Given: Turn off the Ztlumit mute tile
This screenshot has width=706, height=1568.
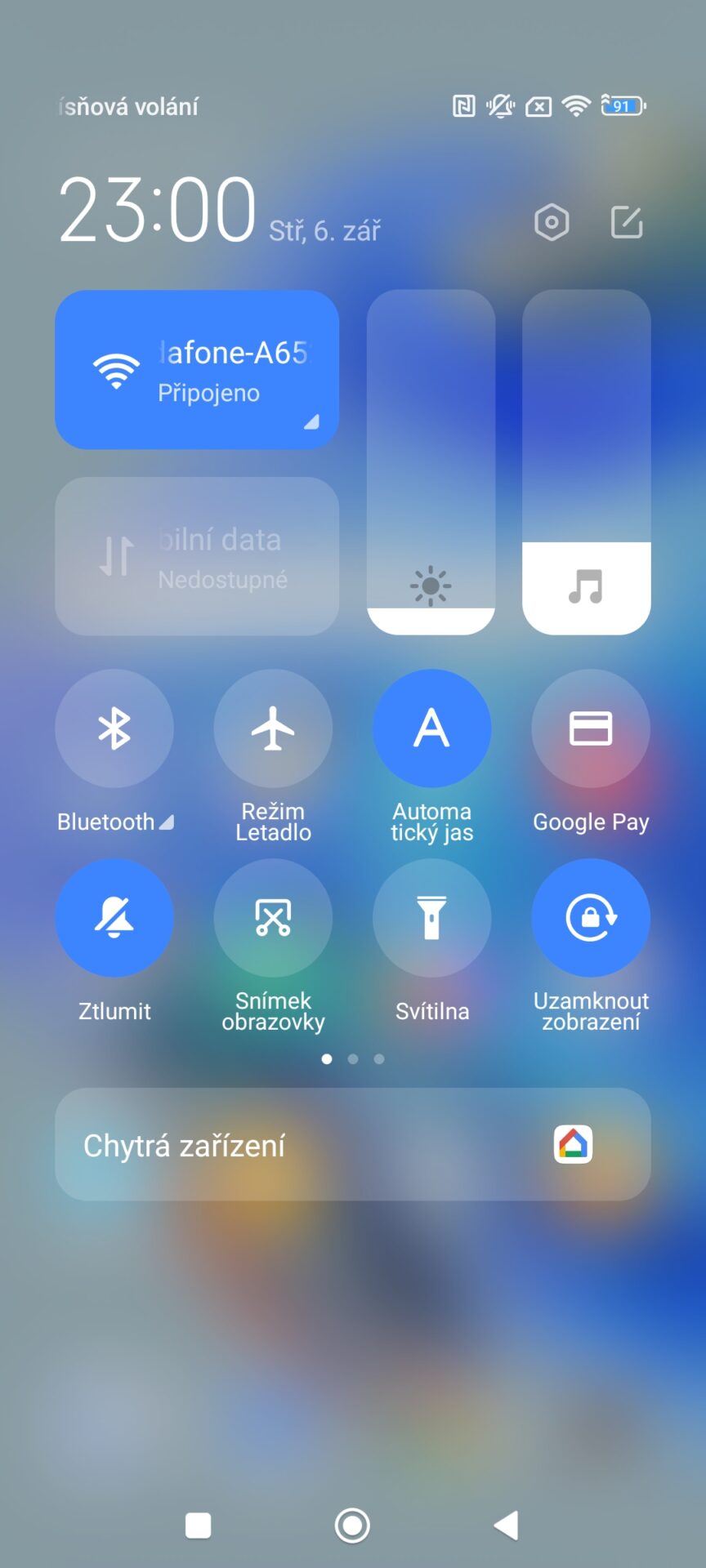Looking at the screenshot, I should coord(114,918).
